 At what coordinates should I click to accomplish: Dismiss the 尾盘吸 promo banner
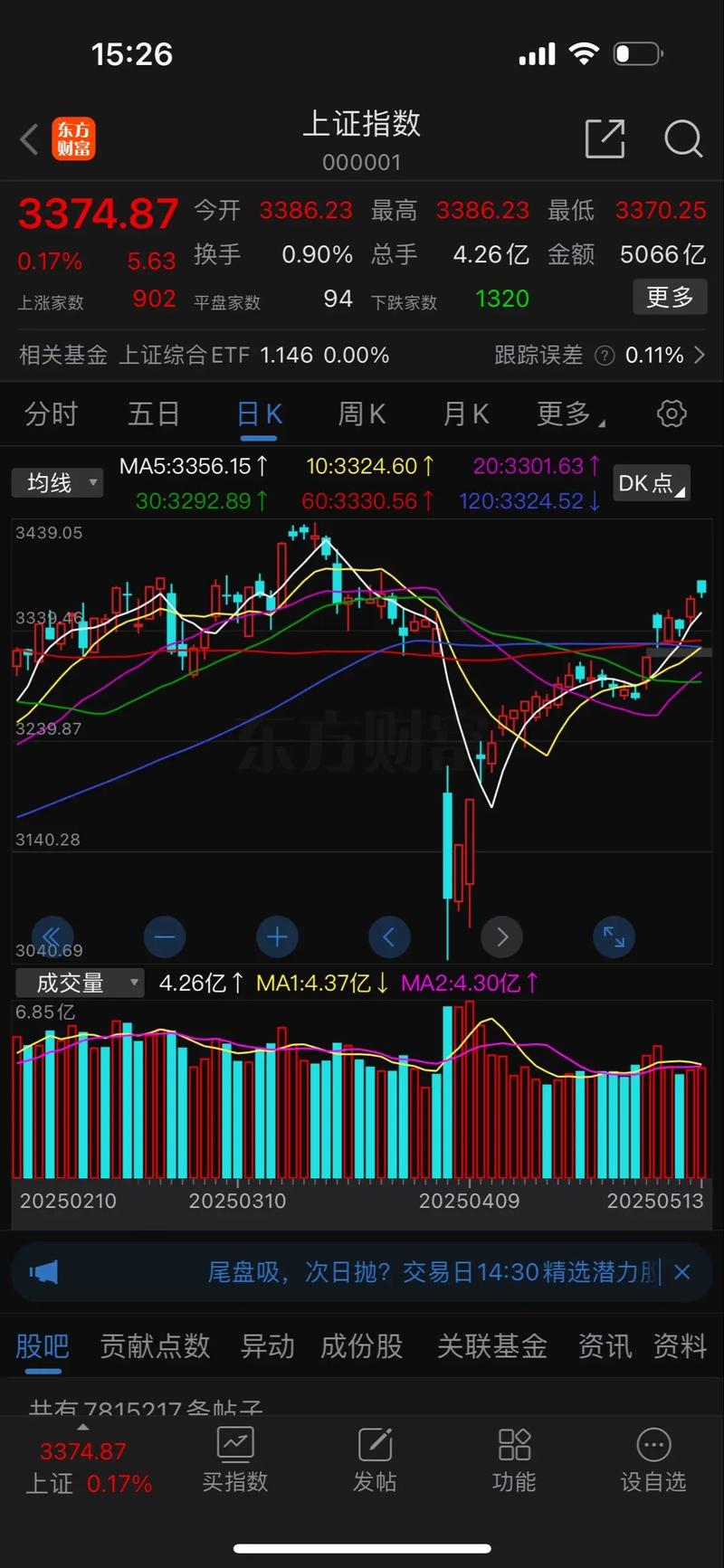[x=682, y=1272]
